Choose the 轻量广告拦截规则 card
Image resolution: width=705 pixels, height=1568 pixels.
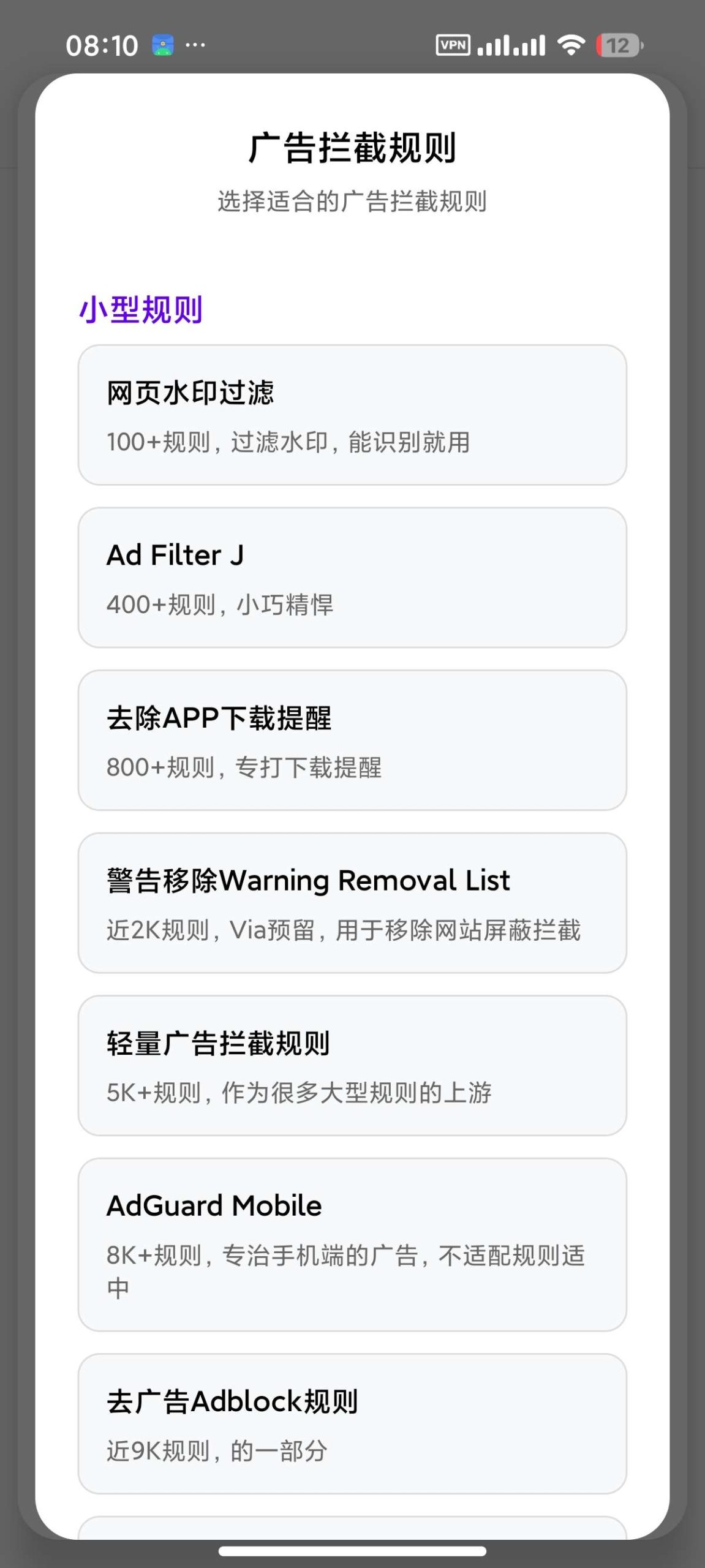coord(352,1065)
